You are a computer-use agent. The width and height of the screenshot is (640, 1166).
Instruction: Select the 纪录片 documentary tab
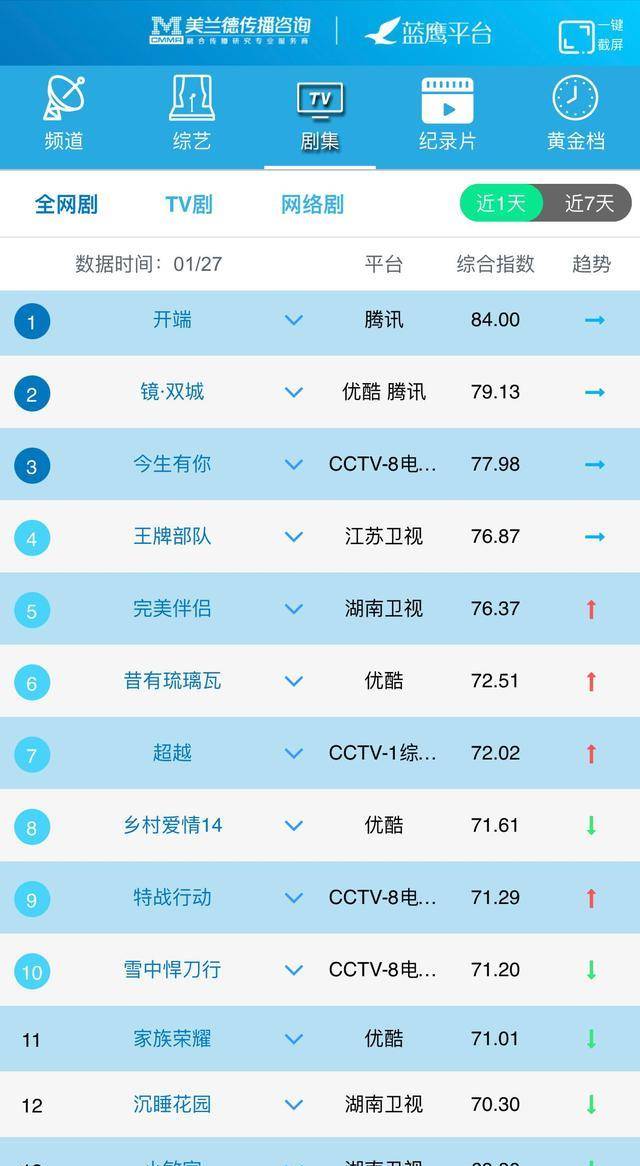pyautogui.click(x=447, y=114)
